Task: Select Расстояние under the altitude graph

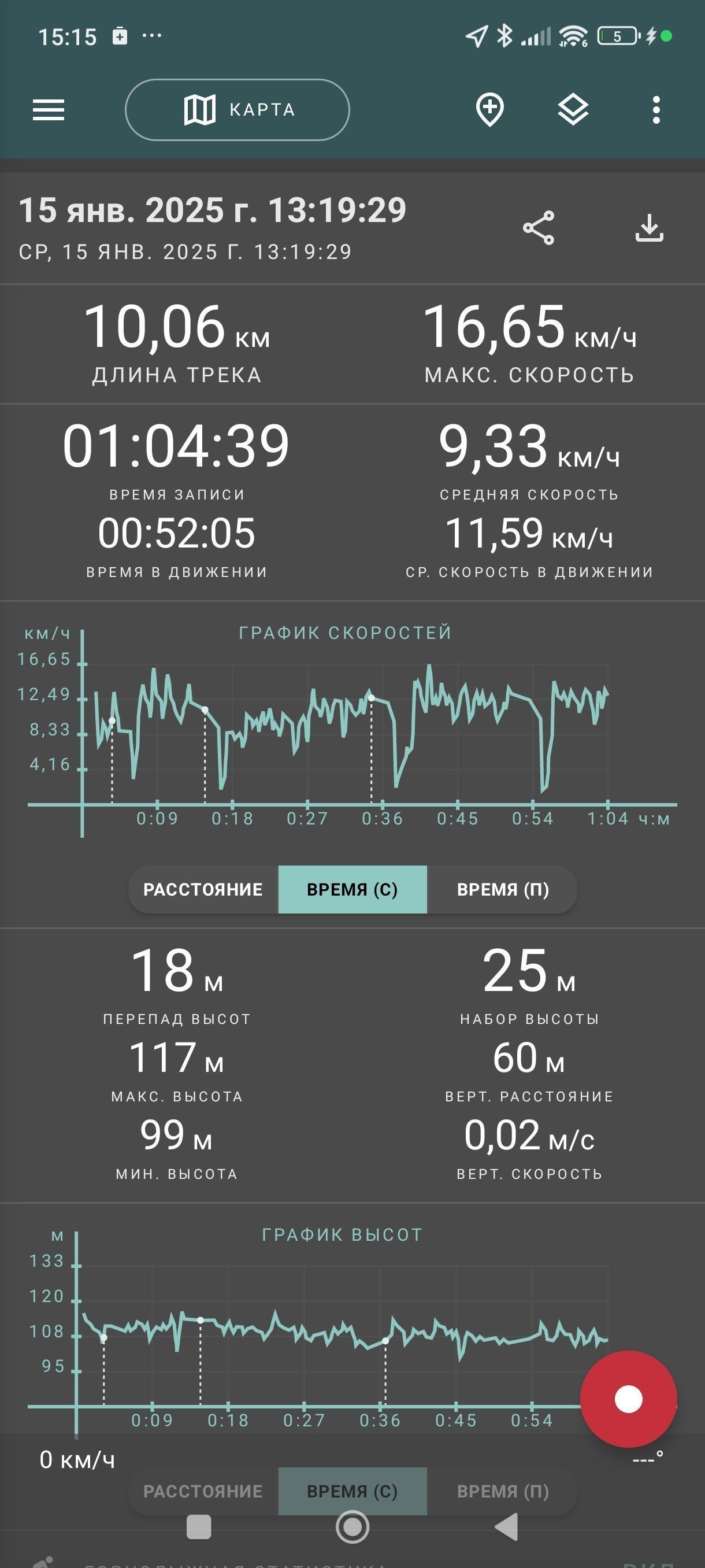Action: click(x=203, y=1491)
